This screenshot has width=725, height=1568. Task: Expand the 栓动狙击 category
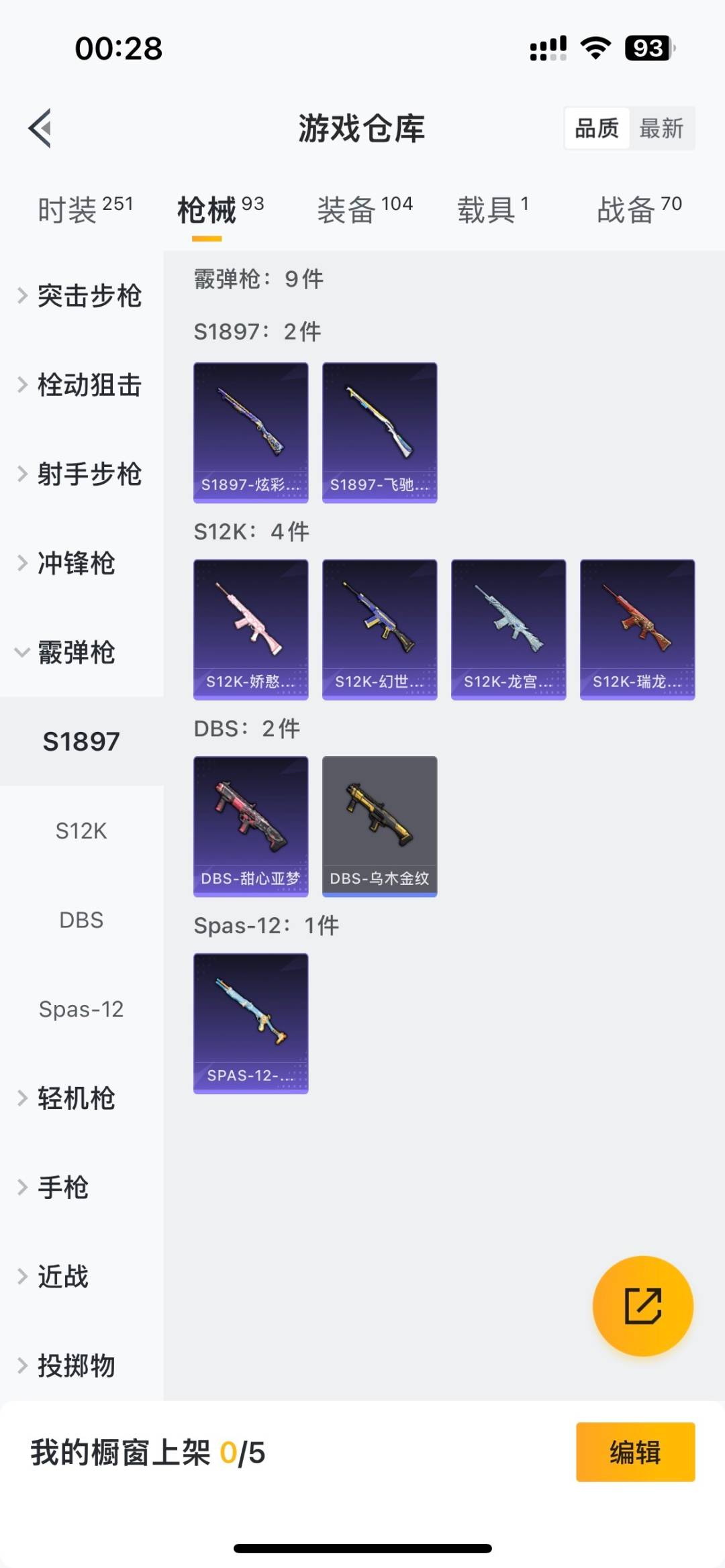click(81, 385)
